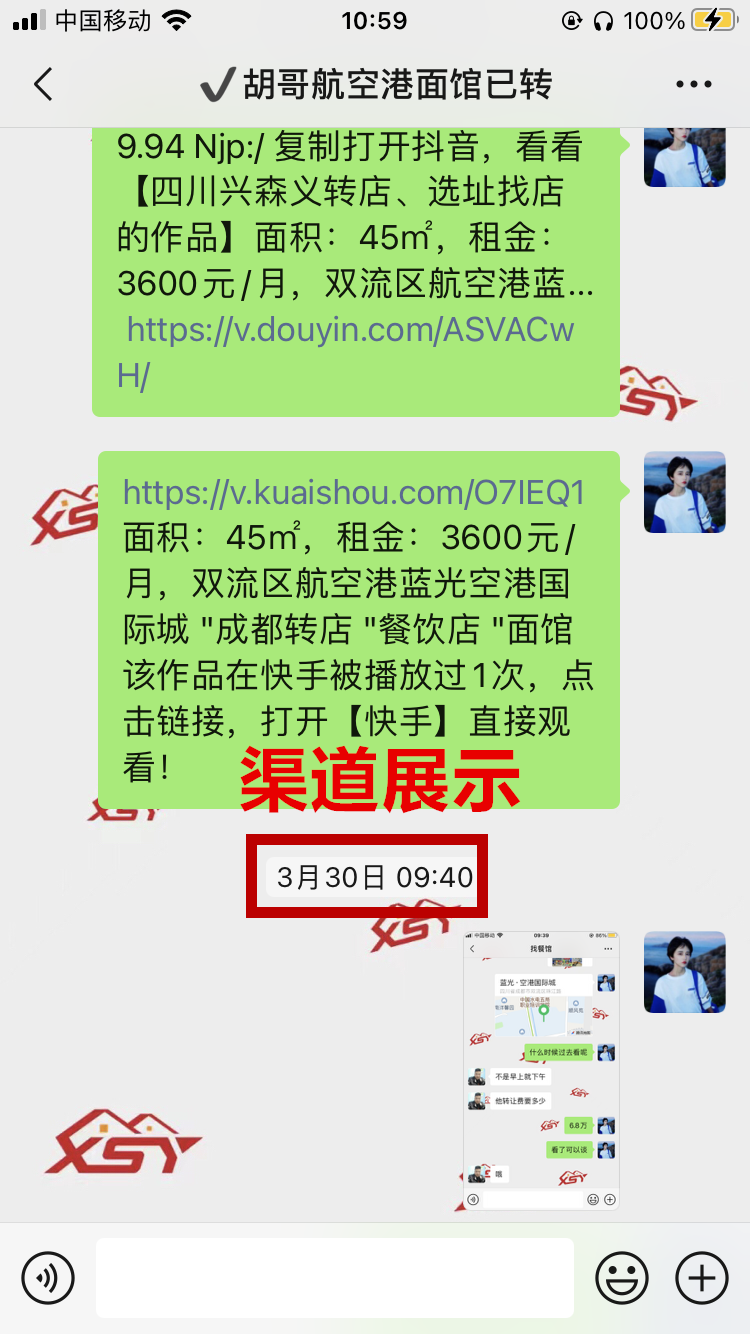Open the chat info overflow menu

(693, 85)
